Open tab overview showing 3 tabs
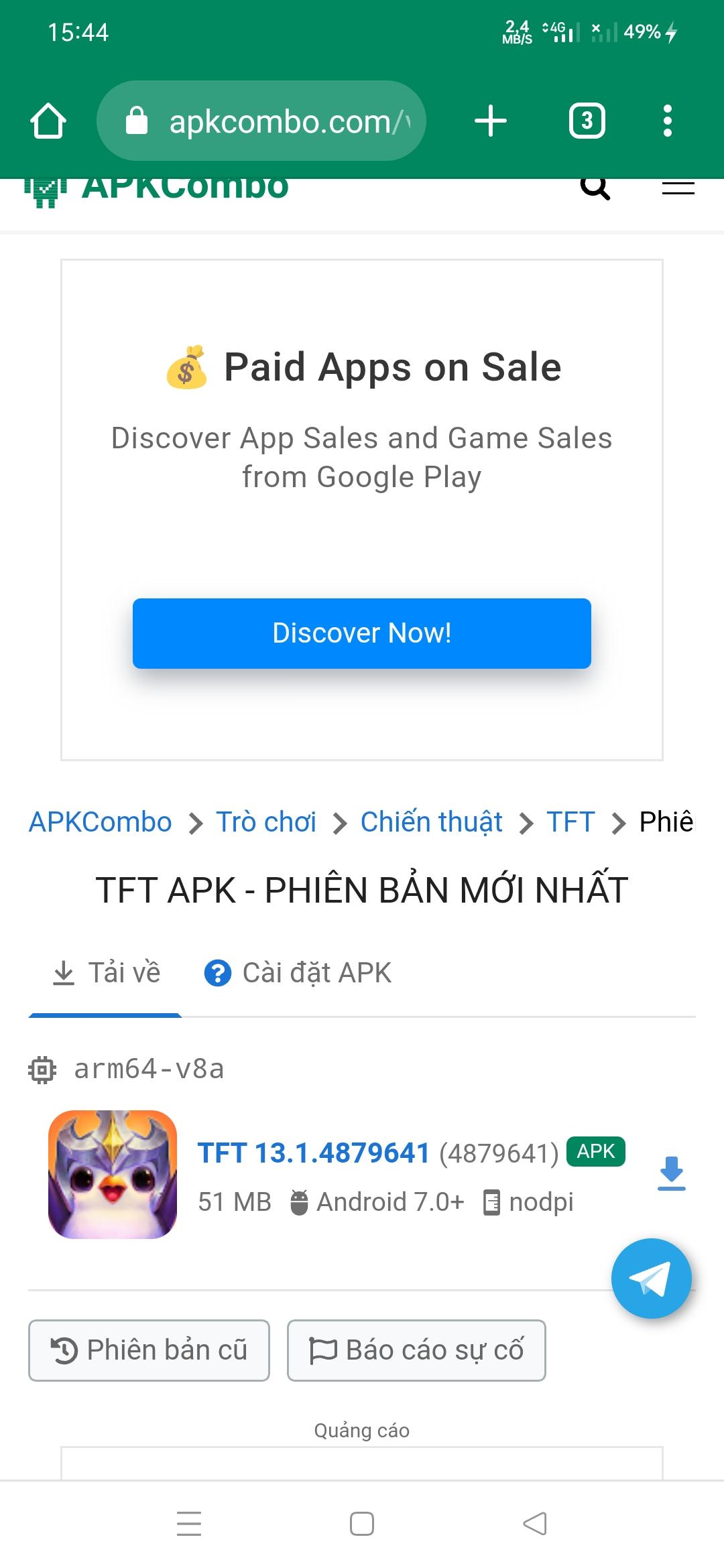The height and width of the screenshot is (1568, 724). [587, 121]
